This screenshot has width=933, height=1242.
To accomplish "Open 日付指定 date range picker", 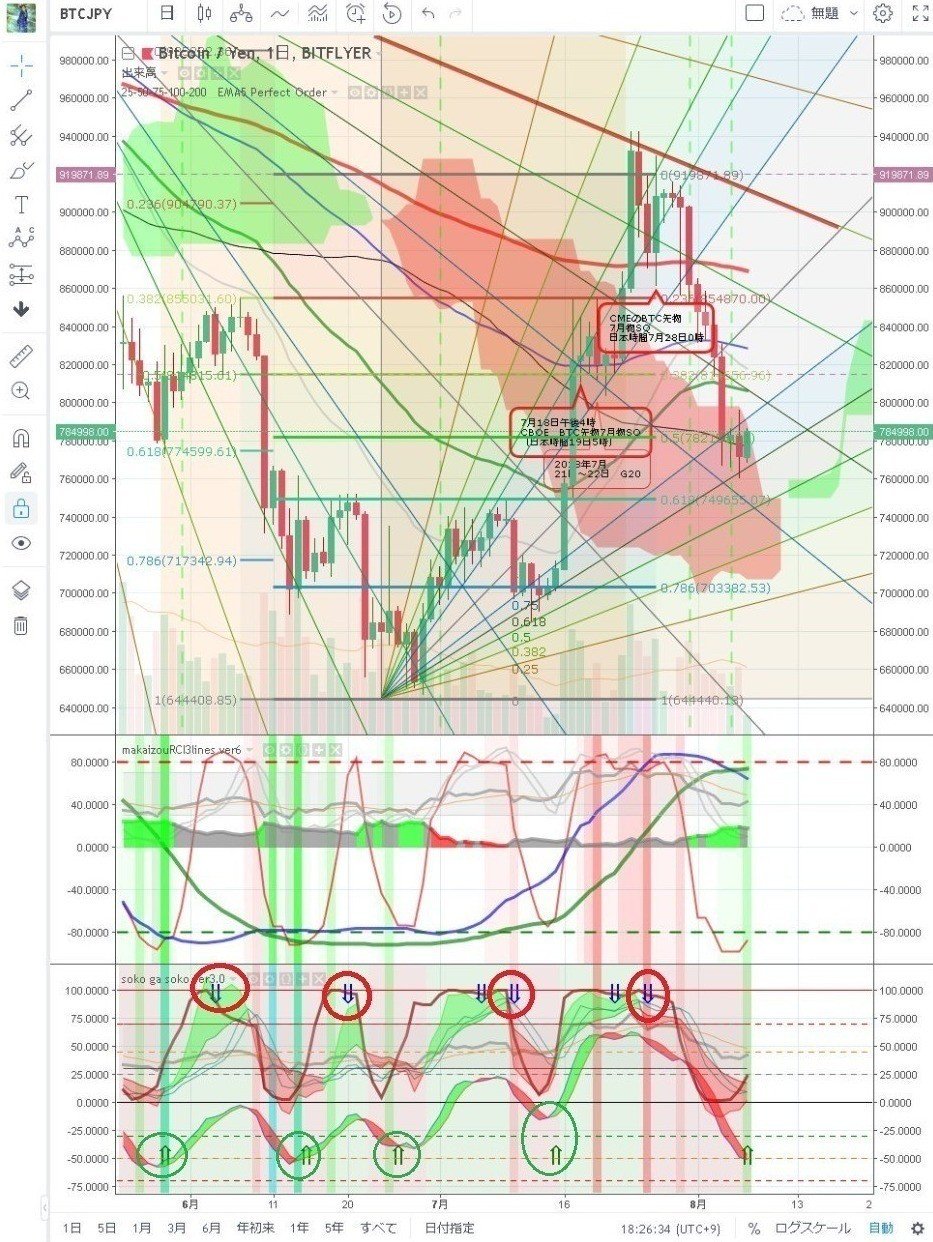I will point(450,1228).
